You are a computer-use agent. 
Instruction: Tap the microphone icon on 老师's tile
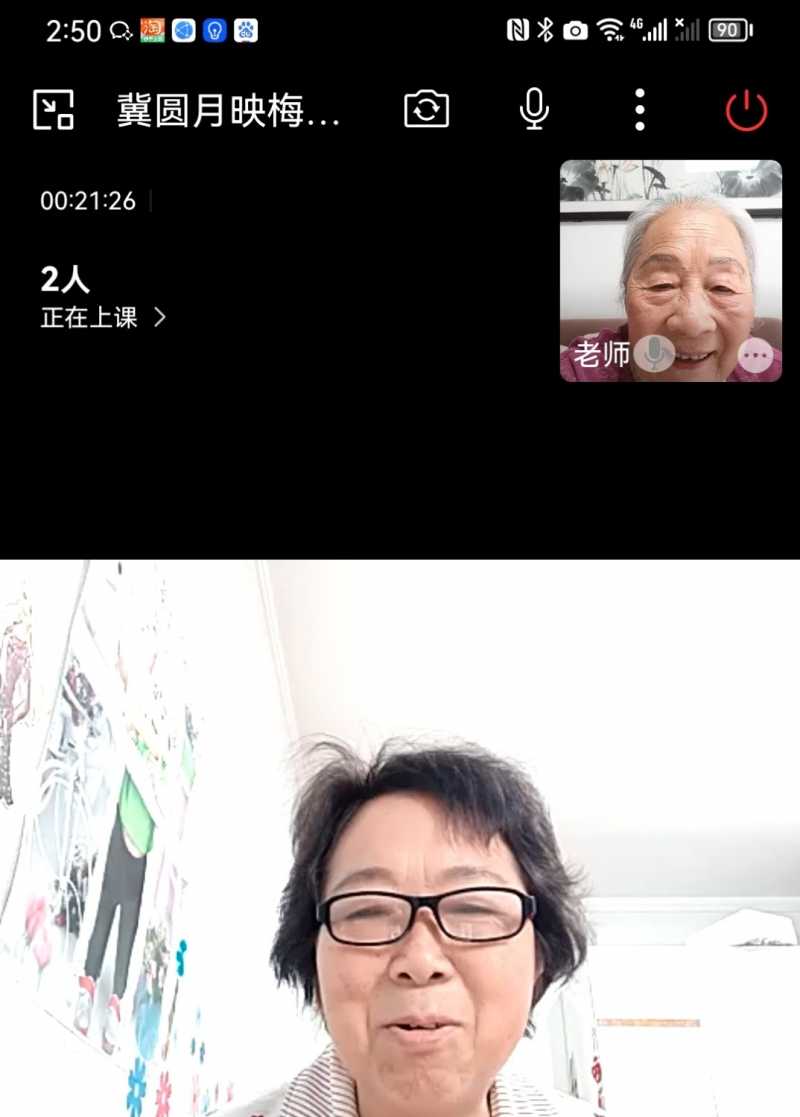(654, 354)
